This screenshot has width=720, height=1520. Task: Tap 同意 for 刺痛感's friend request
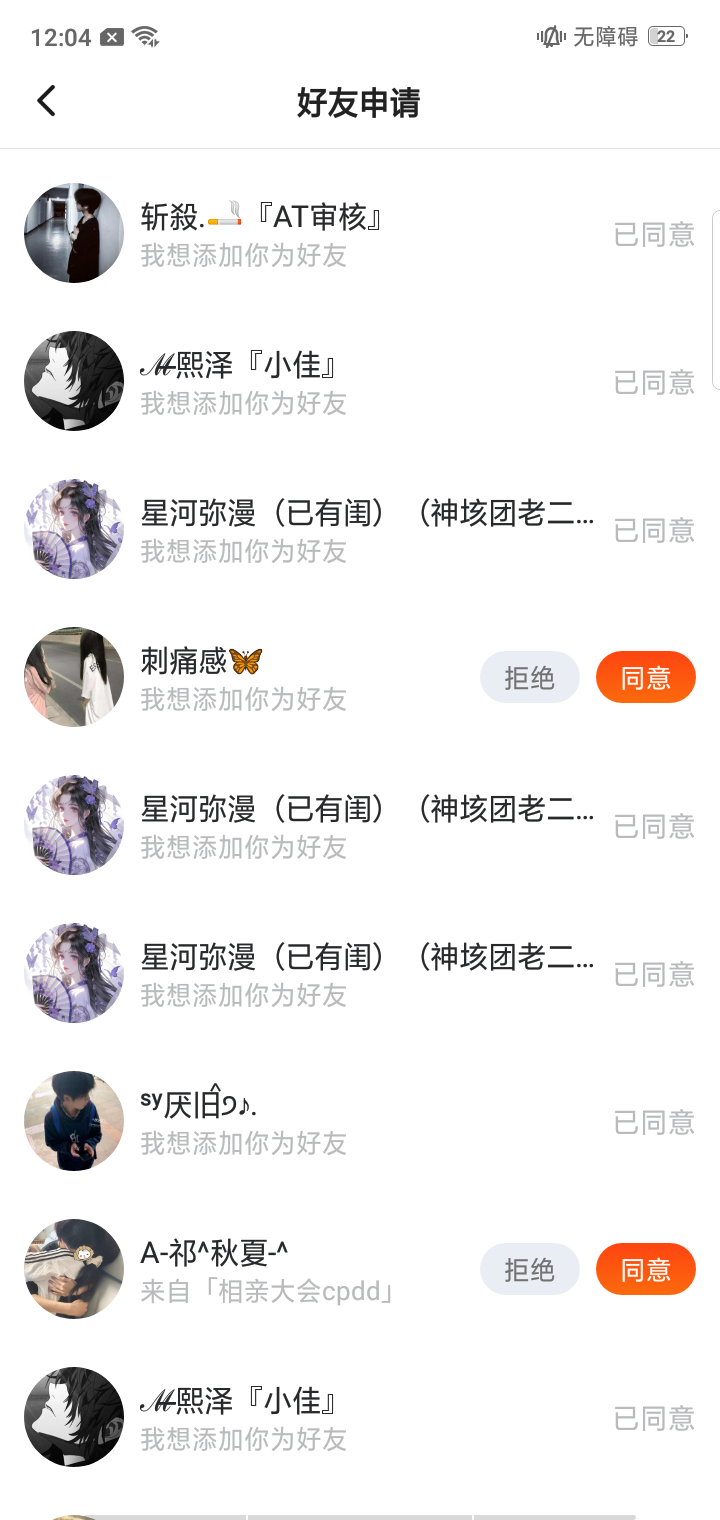pyautogui.click(x=645, y=678)
